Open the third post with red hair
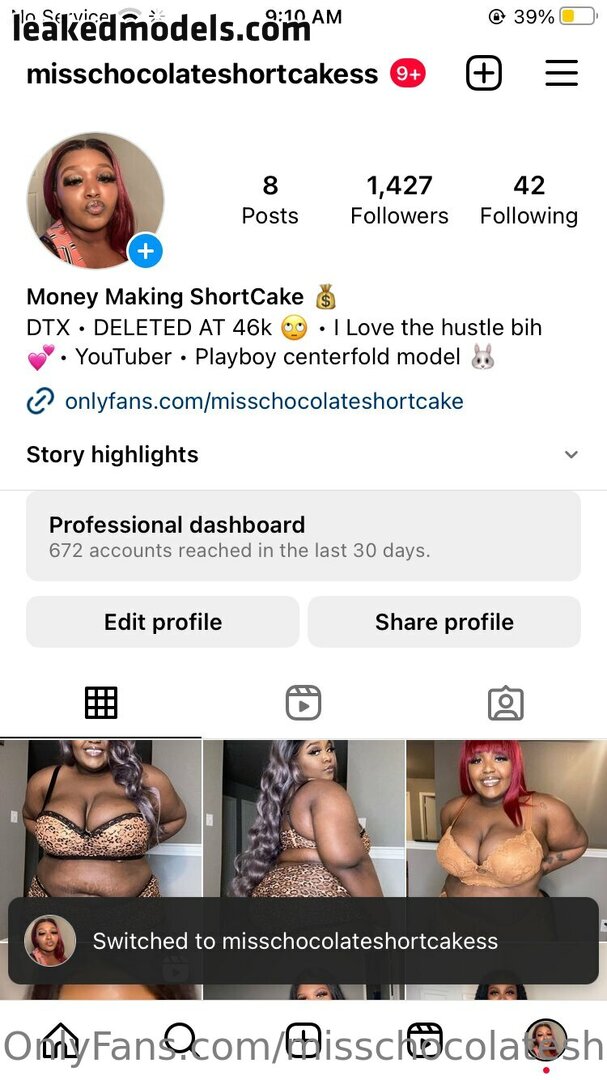The image size is (607, 1080). [506, 818]
